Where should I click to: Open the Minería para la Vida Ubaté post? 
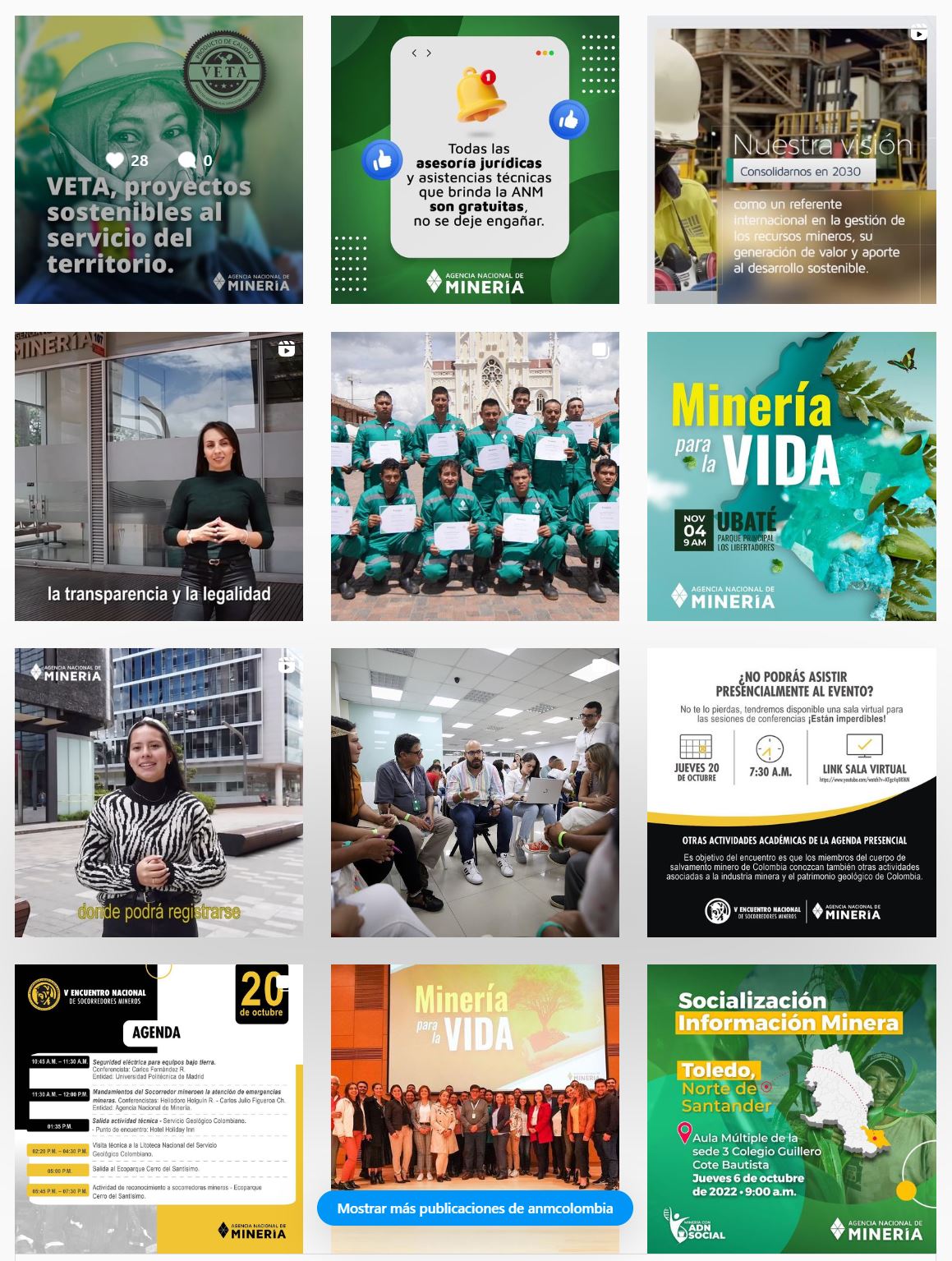click(791, 476)
